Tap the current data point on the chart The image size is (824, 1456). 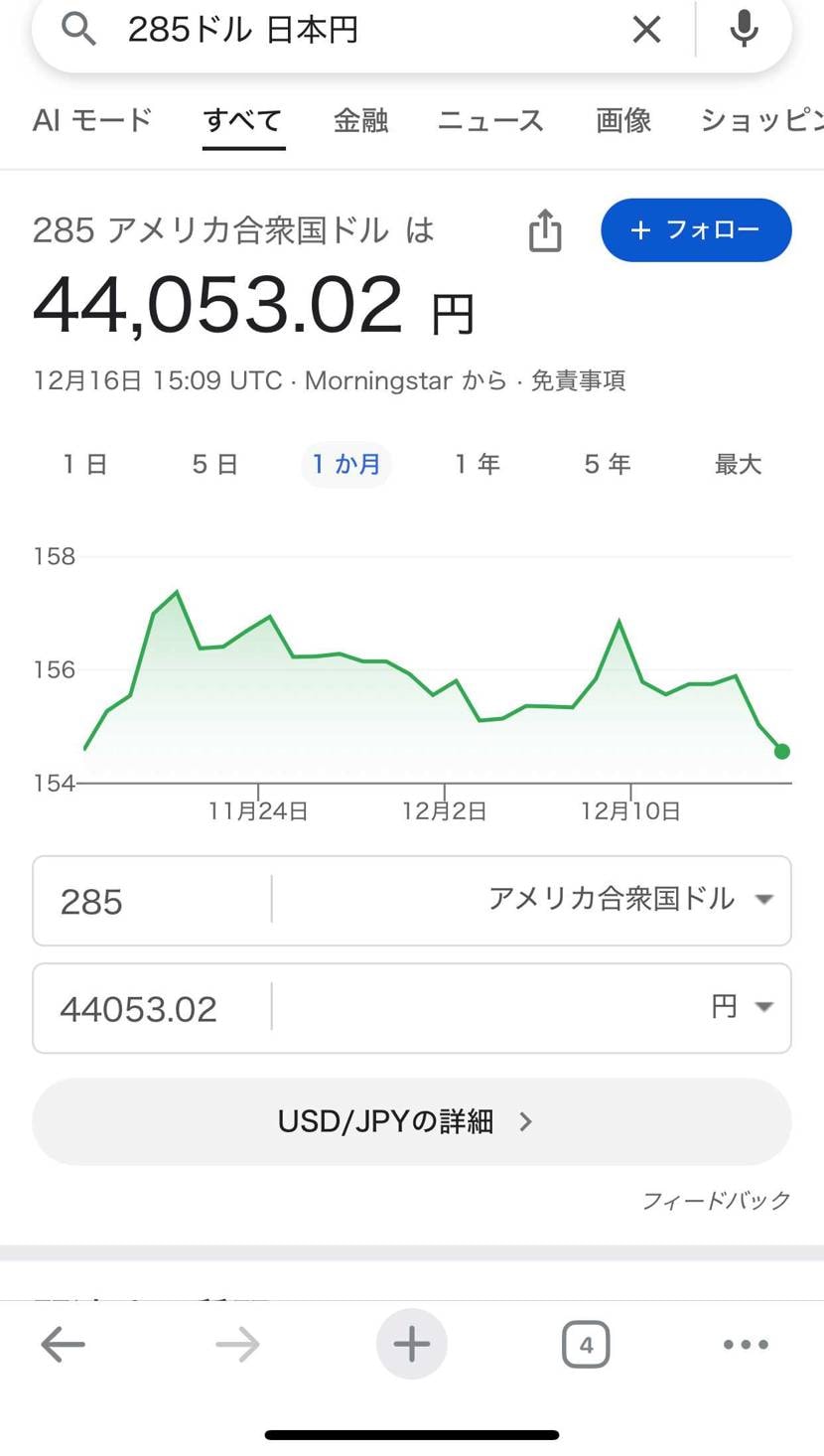coord(782,752)
